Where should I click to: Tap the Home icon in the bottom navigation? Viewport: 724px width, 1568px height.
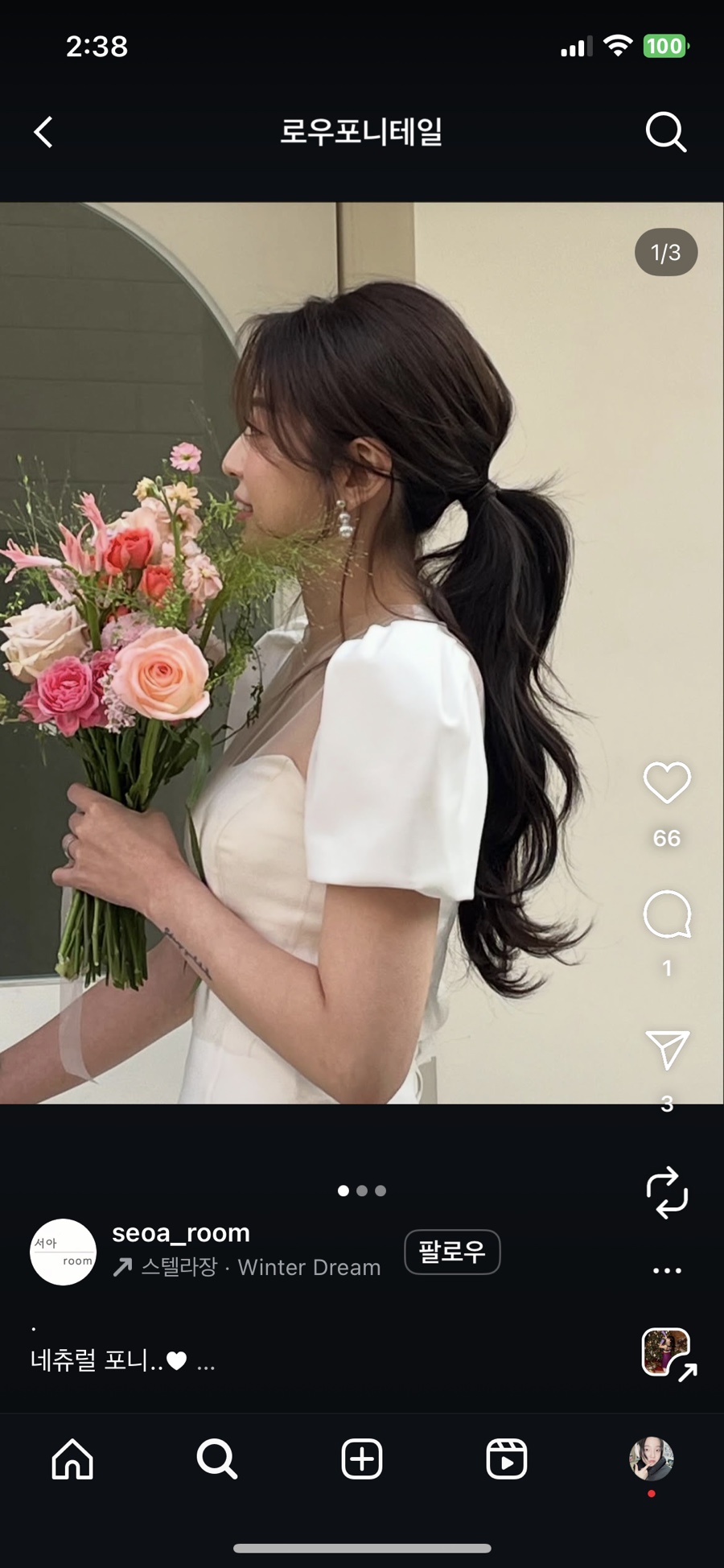(x=72, y=1461)
